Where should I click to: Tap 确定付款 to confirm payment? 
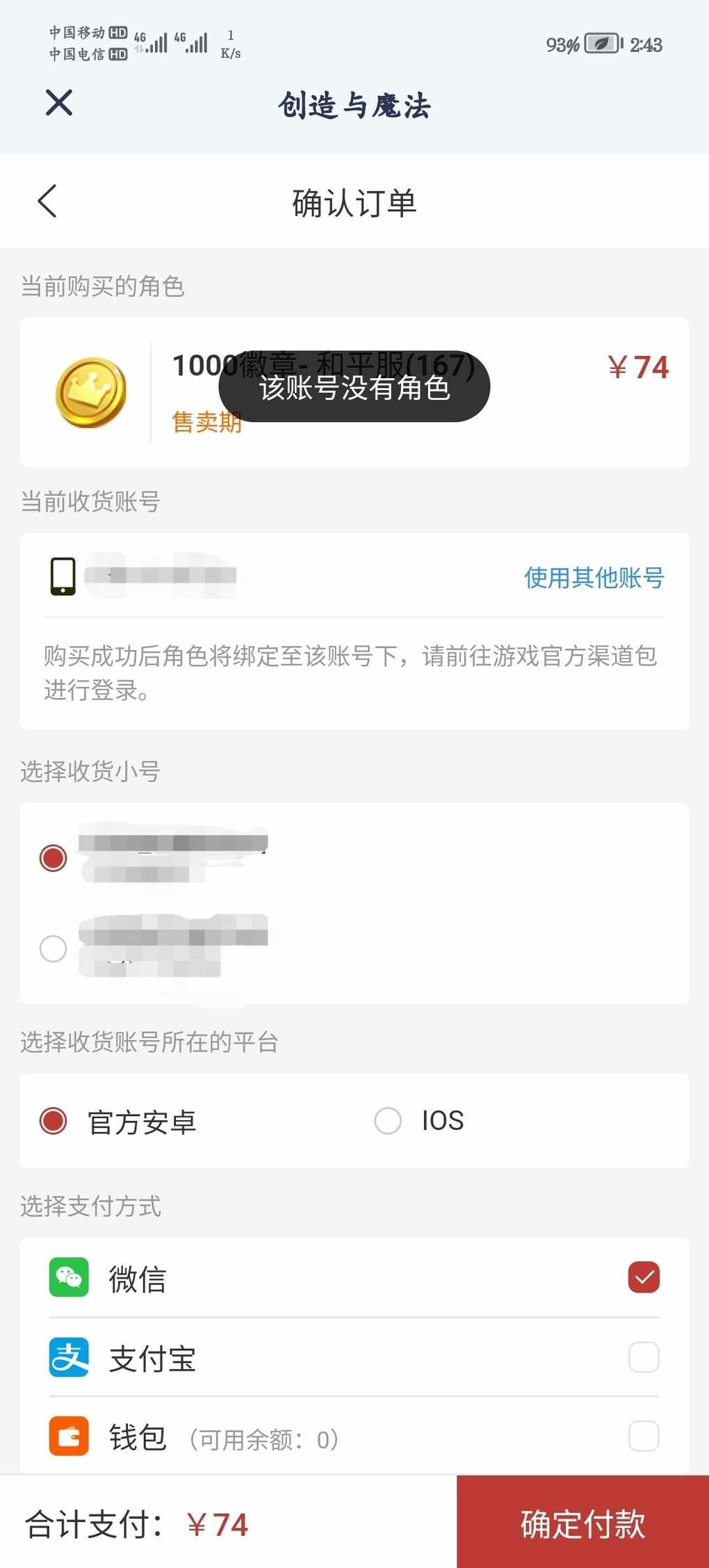pos(582,1523)
